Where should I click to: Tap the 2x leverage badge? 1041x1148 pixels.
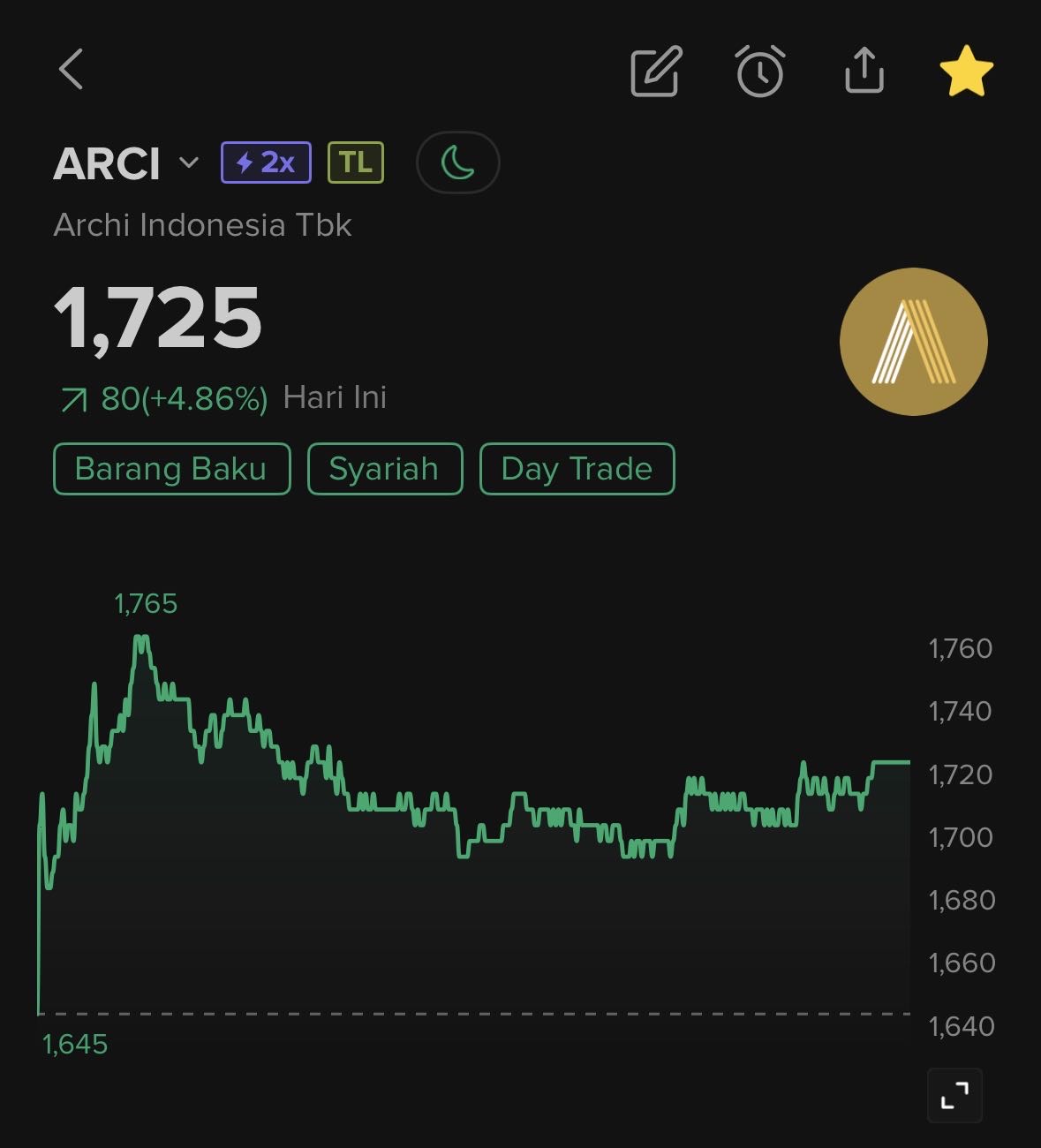[266, 162]
